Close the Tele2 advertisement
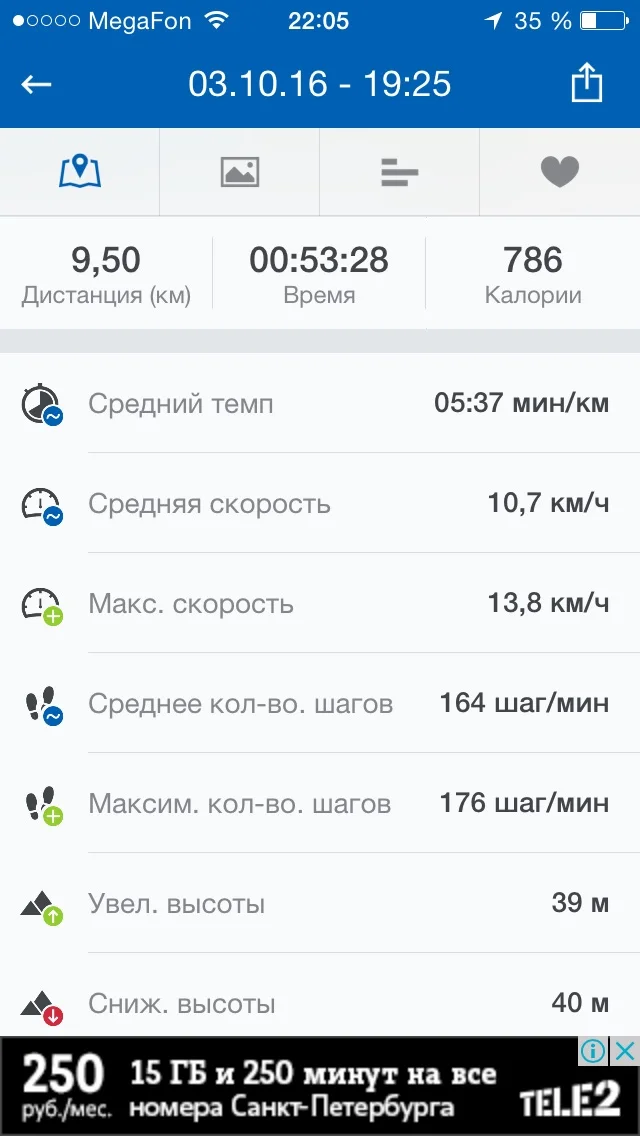This screenshot has width=640, height=1136. (x=625, y=1051)
